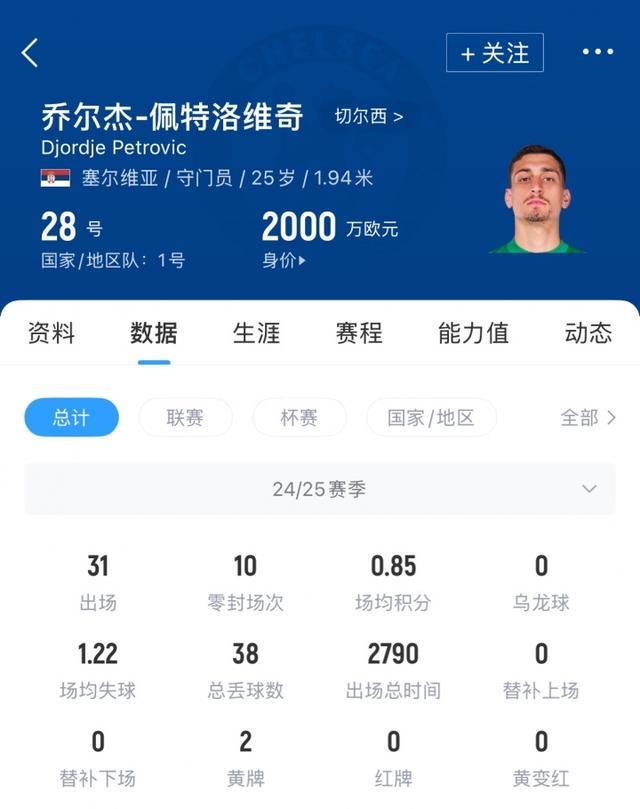
Task: Open the 全部 all-competitions link
Action: pyautogui.click(x=587, y=417)
